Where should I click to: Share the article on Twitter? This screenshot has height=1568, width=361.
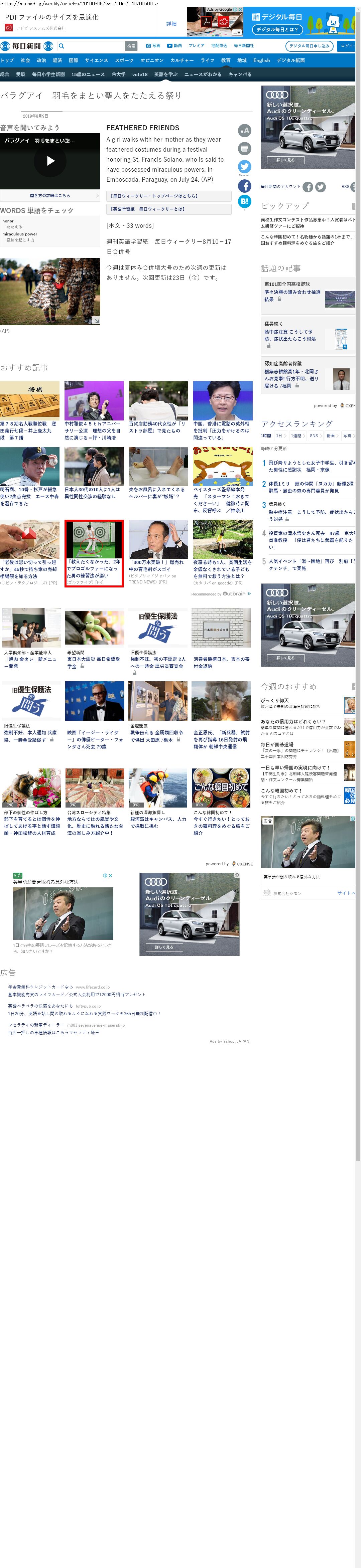[x=244, y=166]
